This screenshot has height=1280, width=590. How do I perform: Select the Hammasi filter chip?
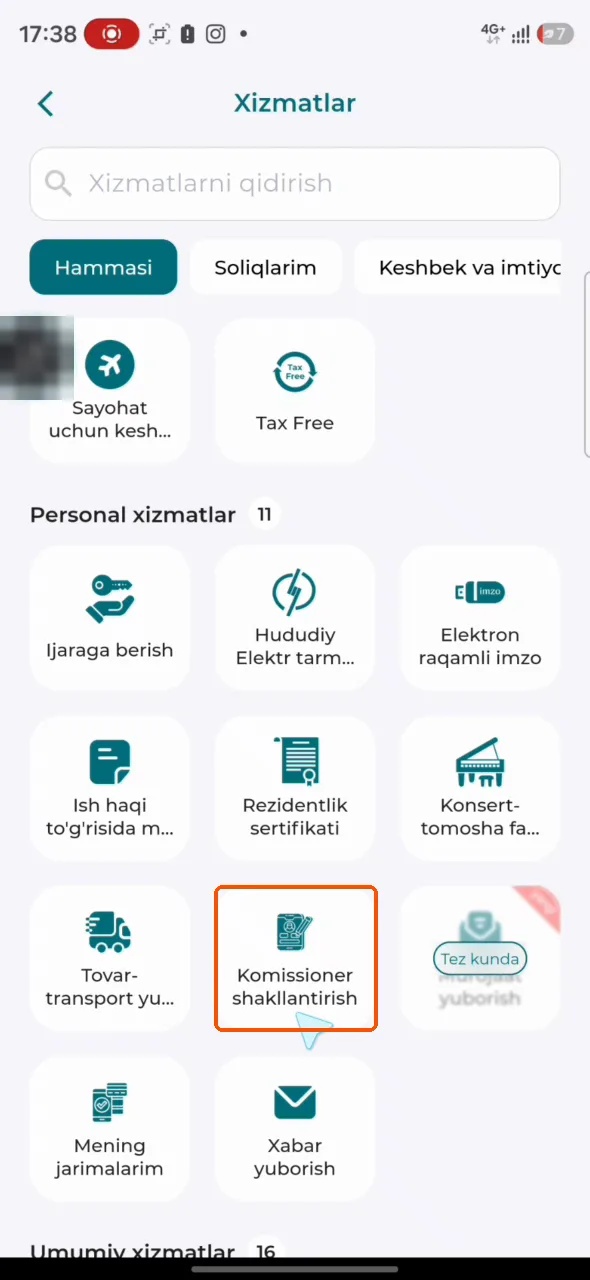click(x=103, y=267)
